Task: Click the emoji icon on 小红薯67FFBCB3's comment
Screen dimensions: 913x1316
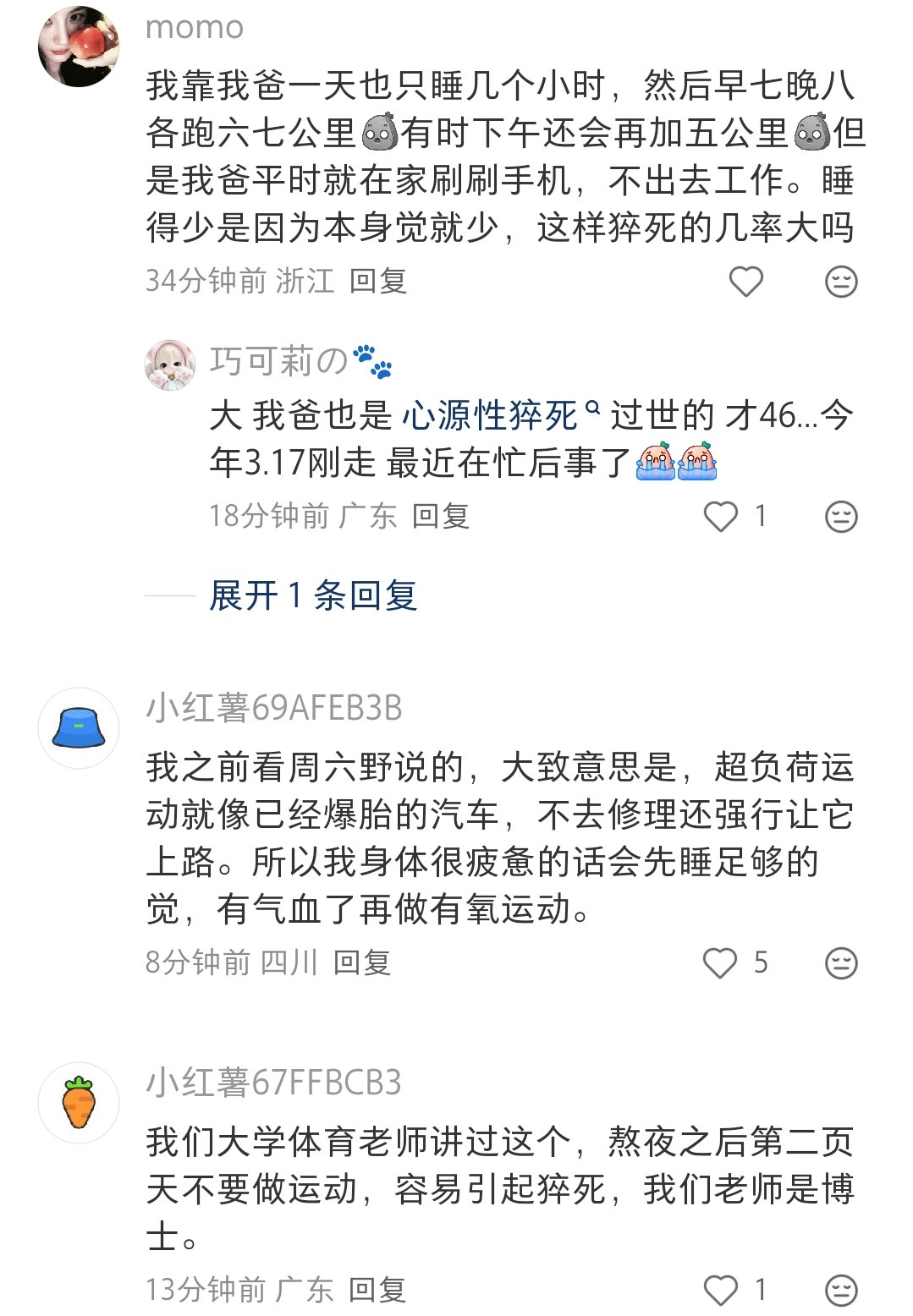Action: point(840,1290)
